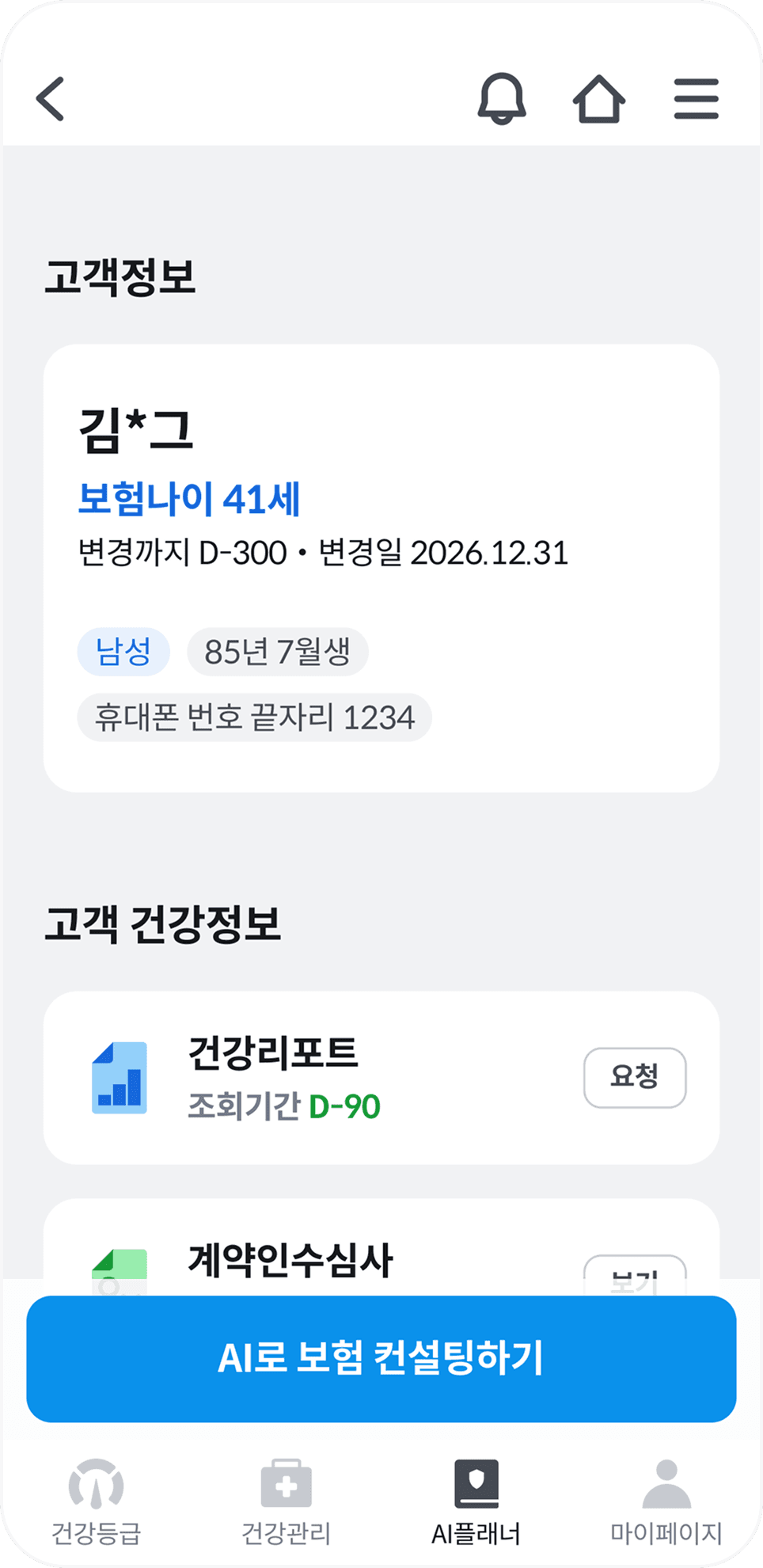Tap AI로 보험 컨설팅하기 button
763x1568 pixels.
point(381,1358)
